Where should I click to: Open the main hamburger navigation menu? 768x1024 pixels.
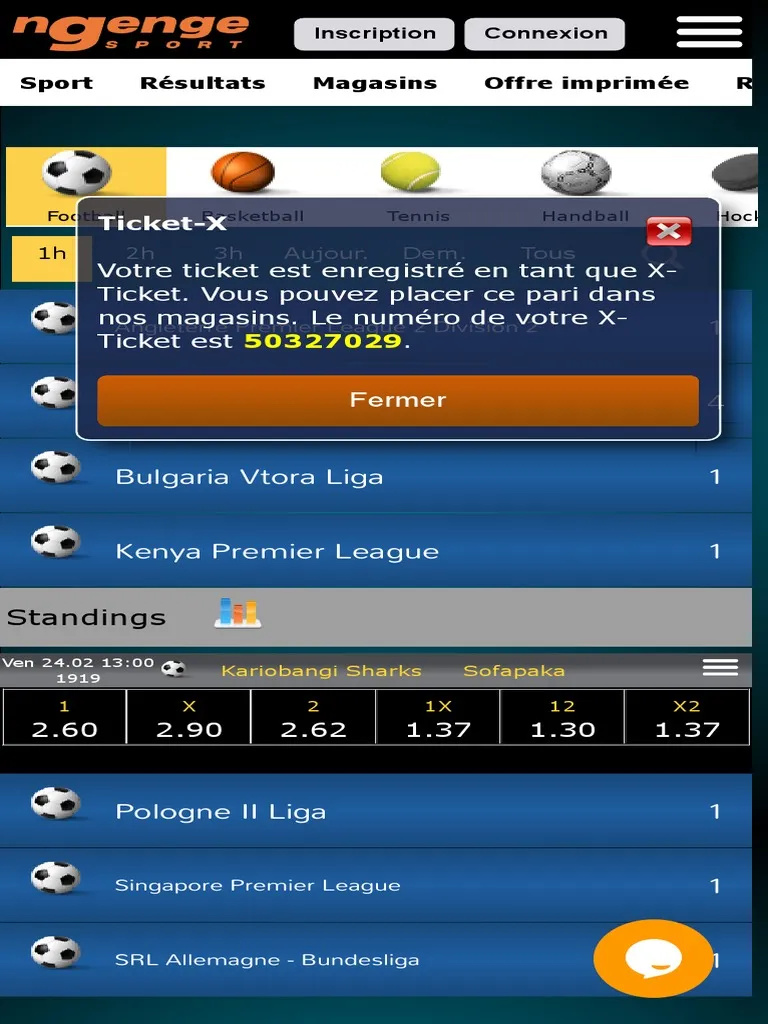point(709,32)
